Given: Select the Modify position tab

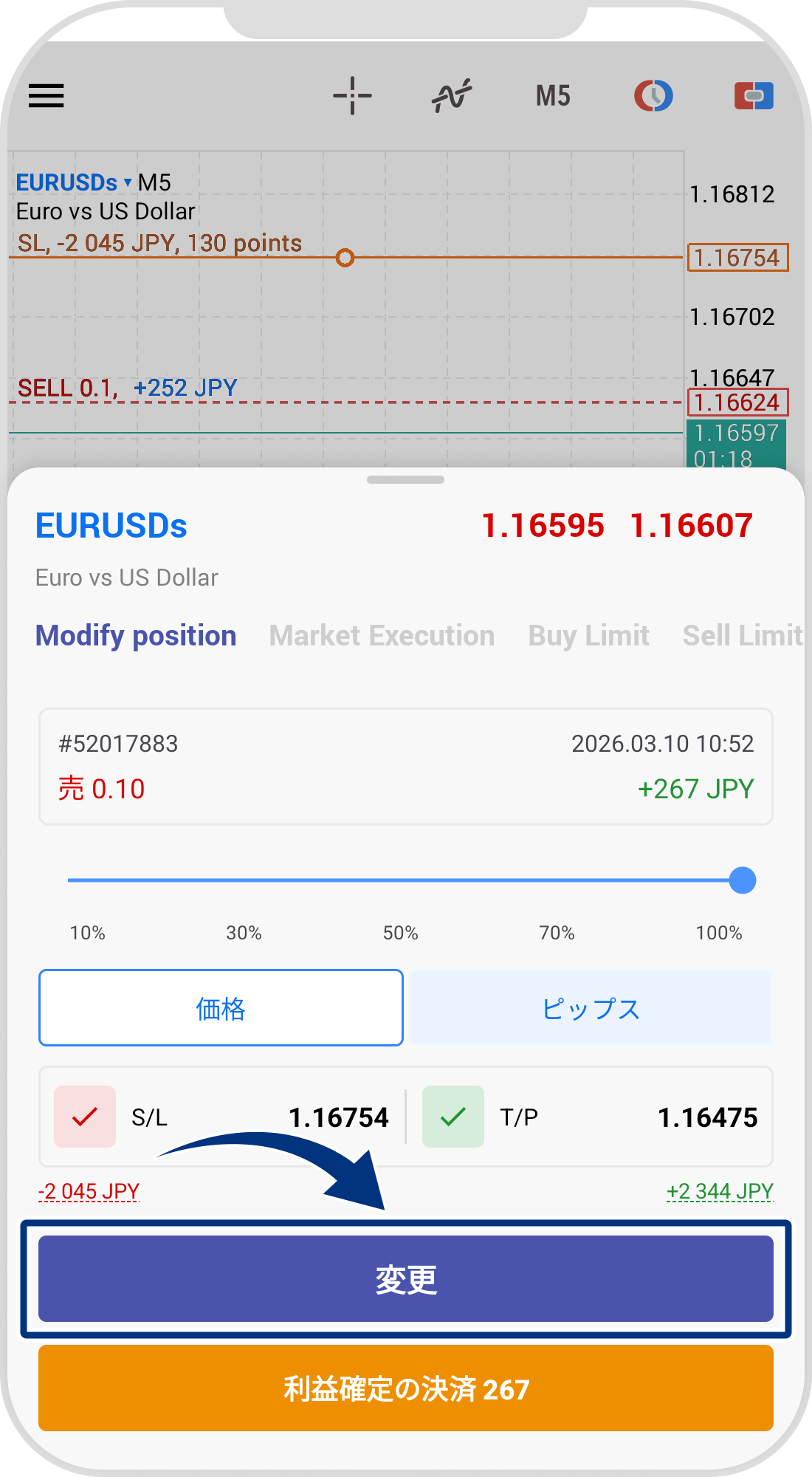Looking at the screenshot, I should pyautogui.click(x=136, y=636).
